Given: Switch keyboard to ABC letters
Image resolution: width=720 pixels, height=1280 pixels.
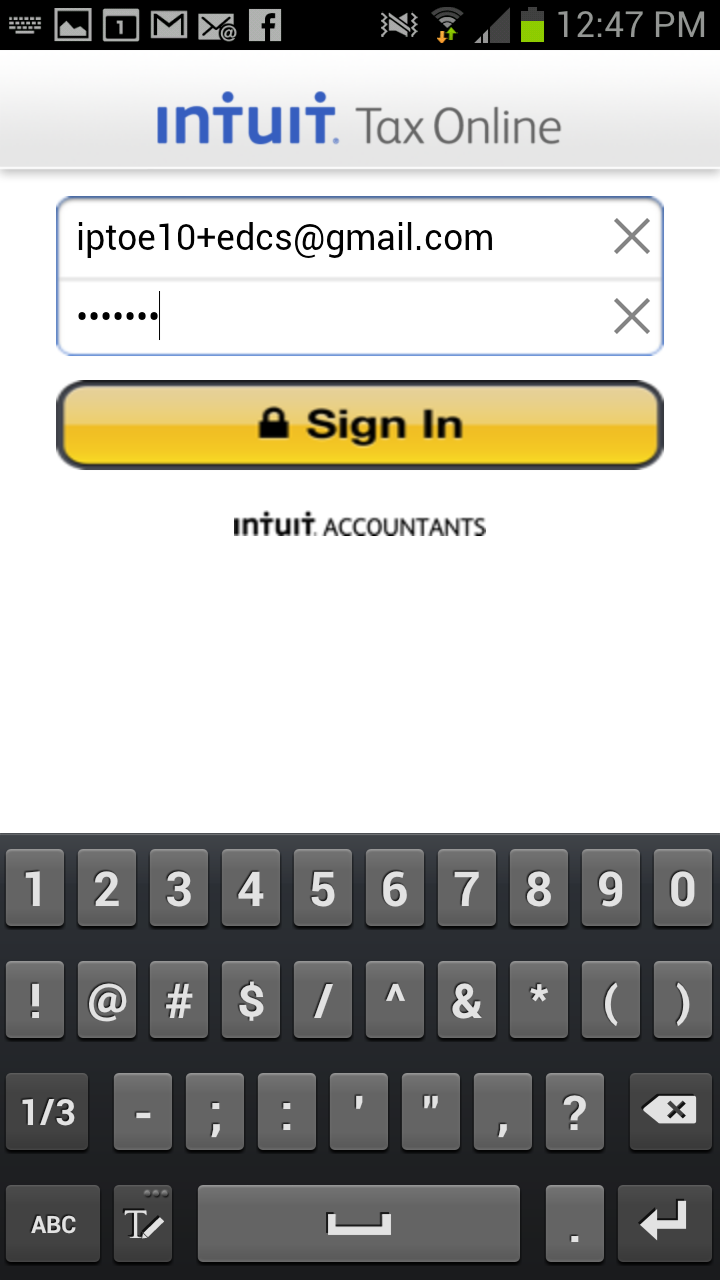Looking at the screenshot, I should pyautogui.click(x=54, y=1224).
